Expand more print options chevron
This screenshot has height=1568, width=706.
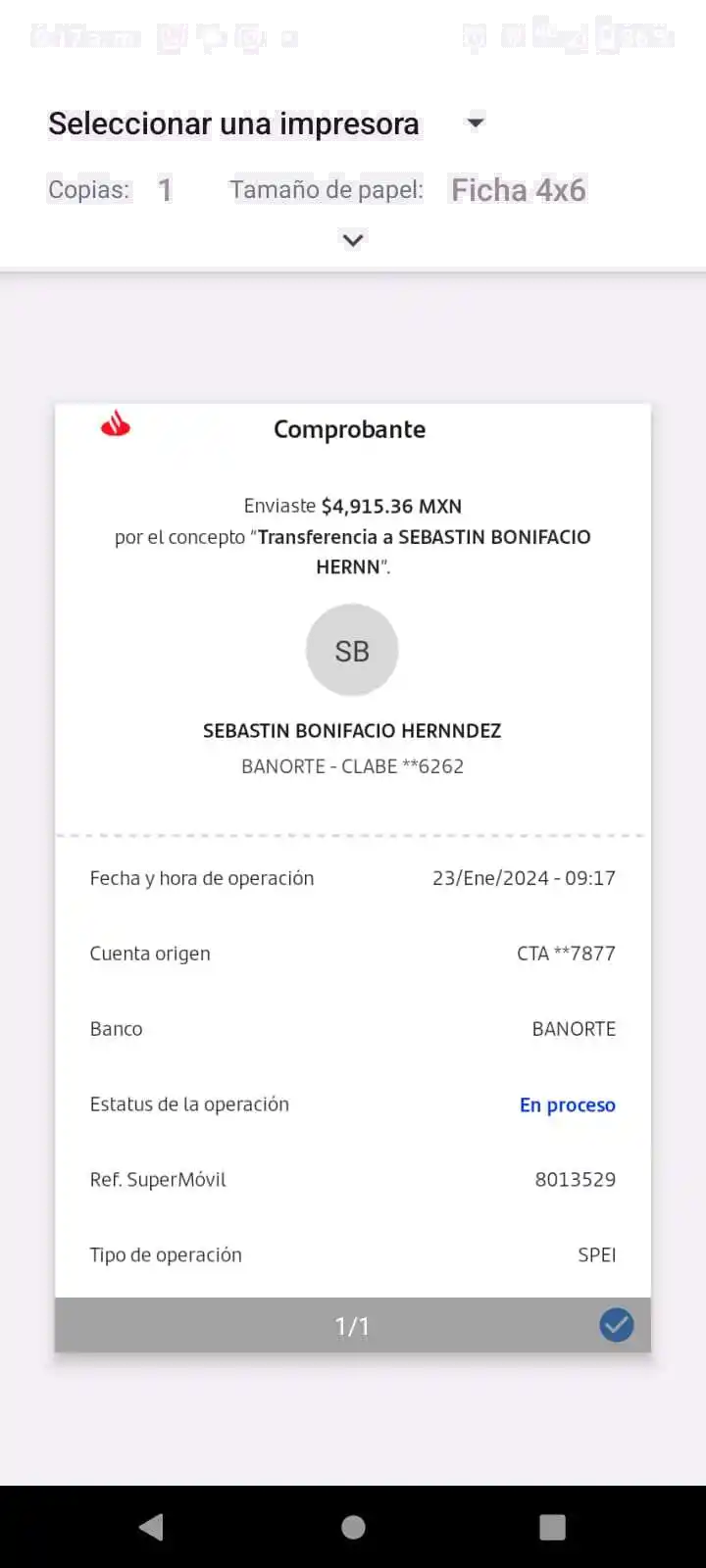coord(353,241)
